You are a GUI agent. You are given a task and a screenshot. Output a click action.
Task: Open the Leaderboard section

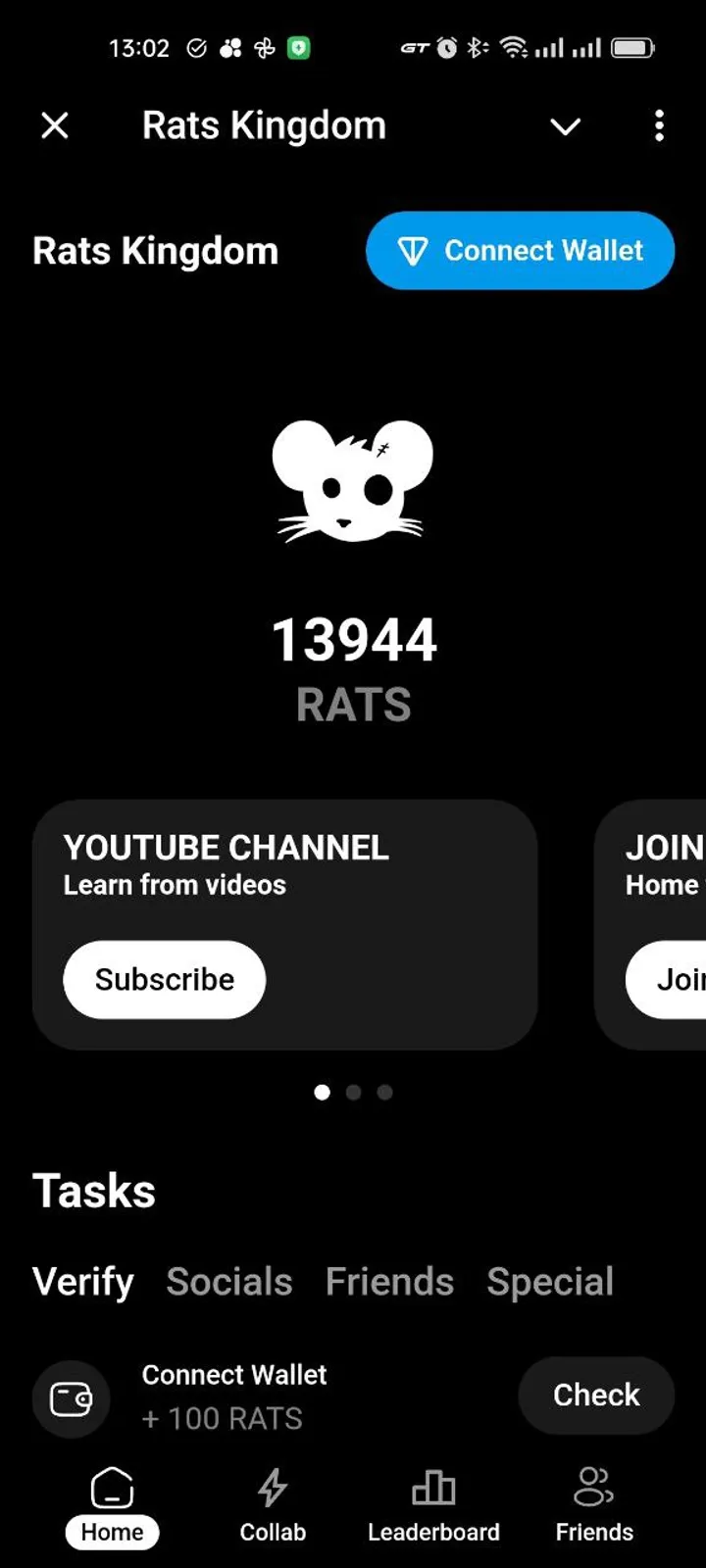coord(433,1505)
